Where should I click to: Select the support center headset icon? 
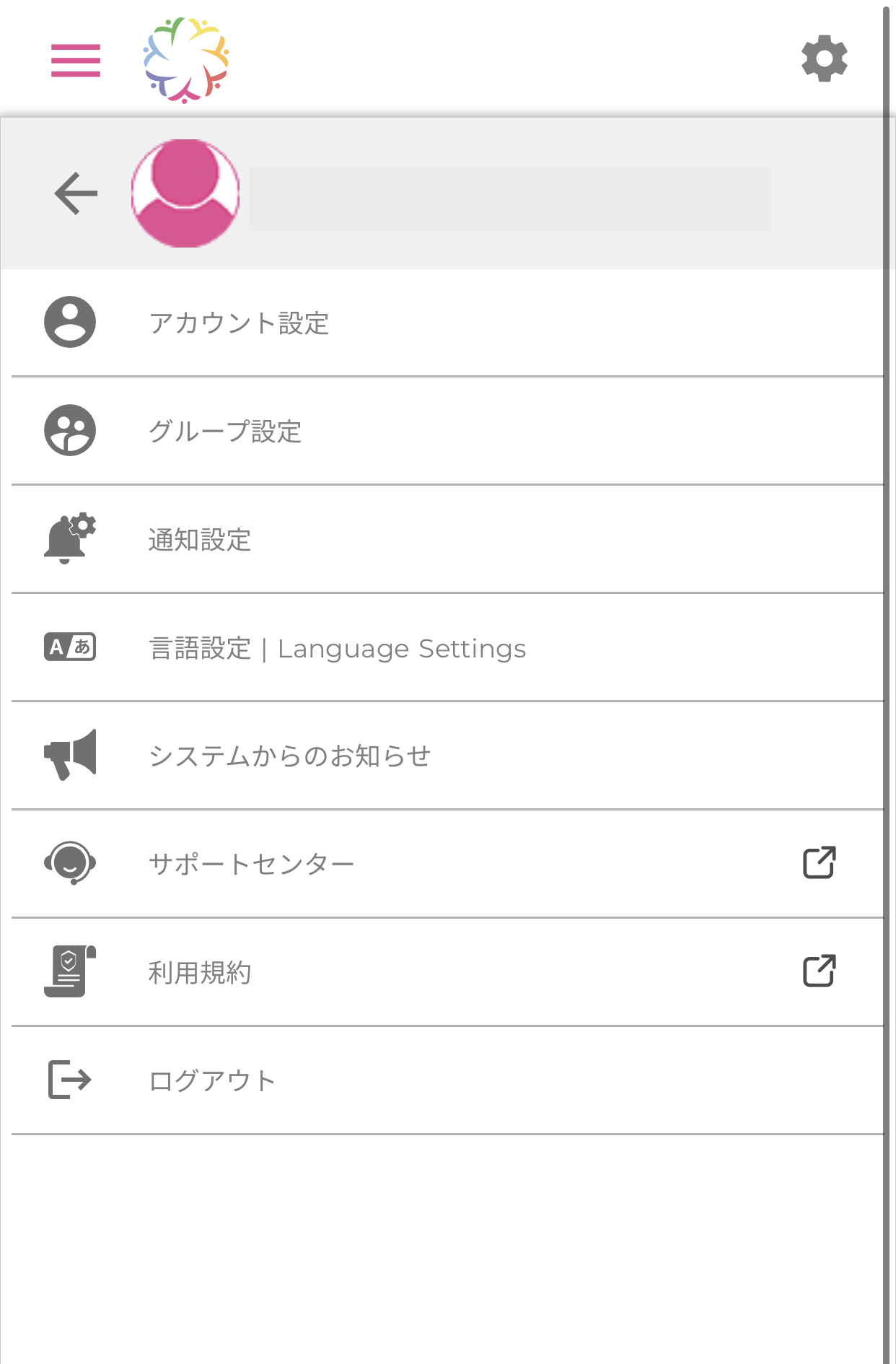coord(70,862)
